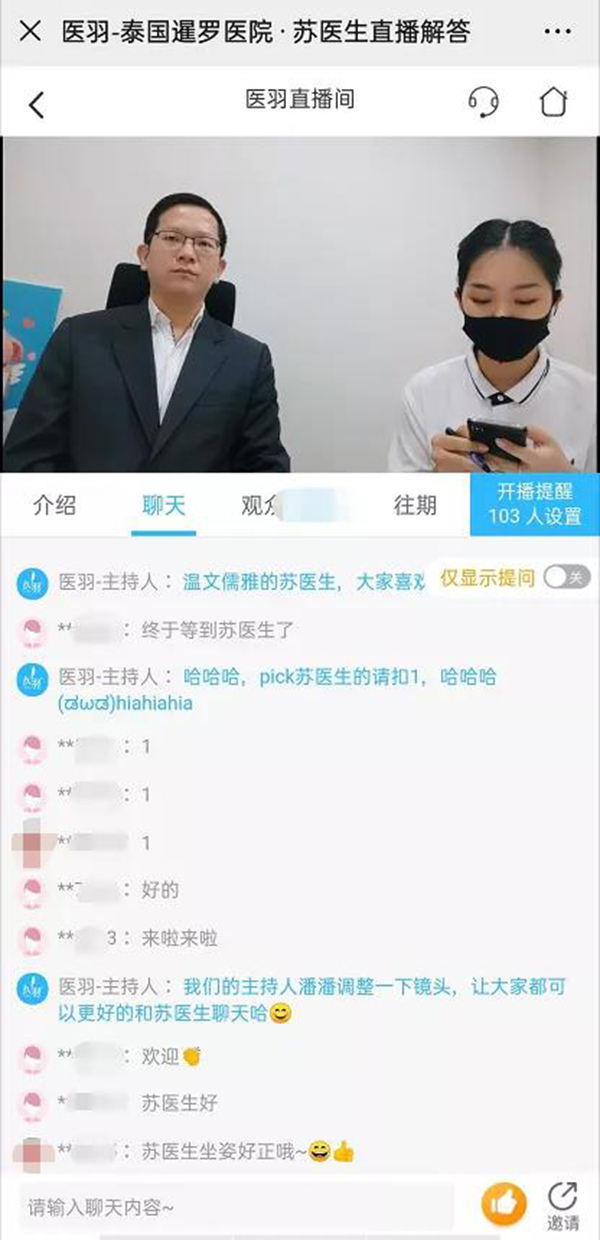Viewport: 600px width, 1240px height.
Task: Focus the chat input field
Action: tap(237, 1205)
